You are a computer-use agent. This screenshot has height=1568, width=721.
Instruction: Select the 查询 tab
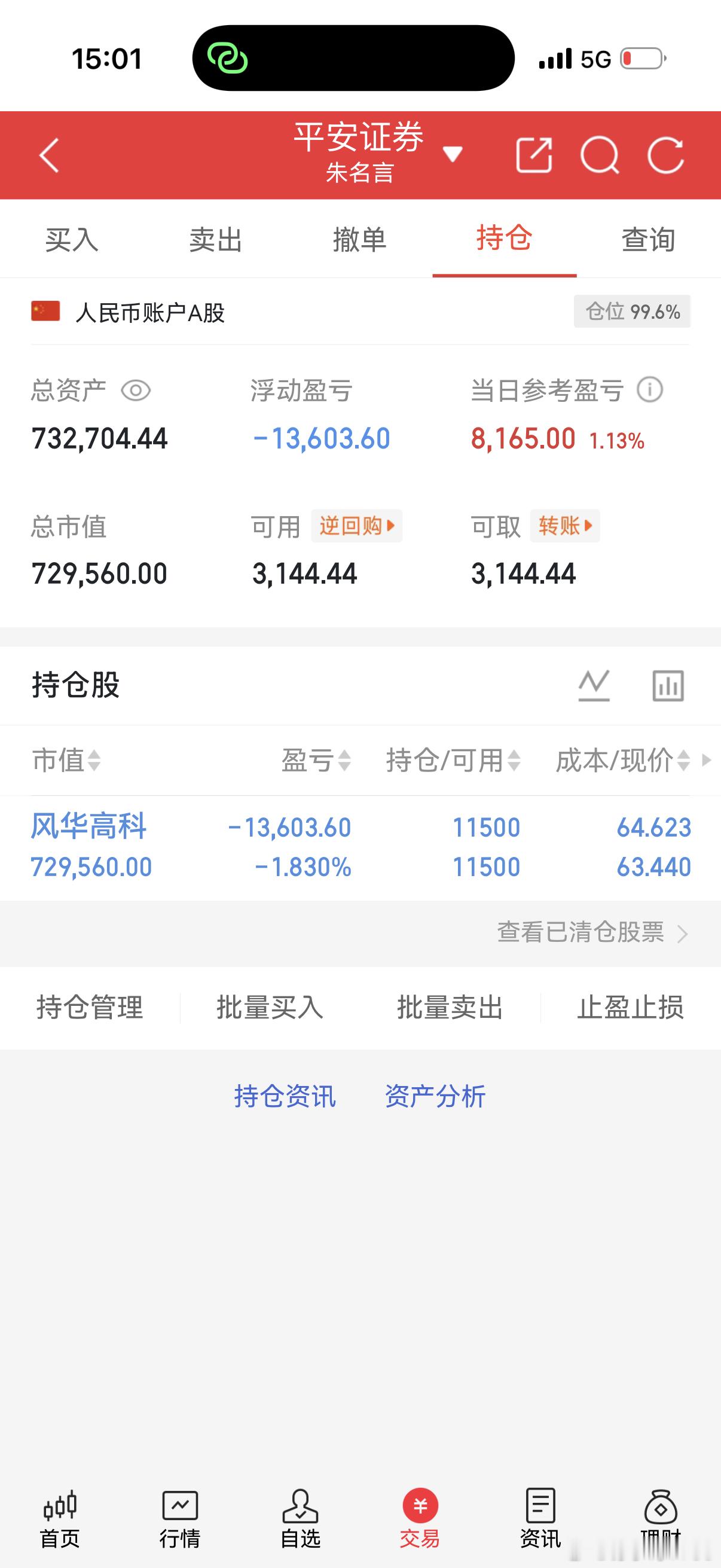(649, 239)
